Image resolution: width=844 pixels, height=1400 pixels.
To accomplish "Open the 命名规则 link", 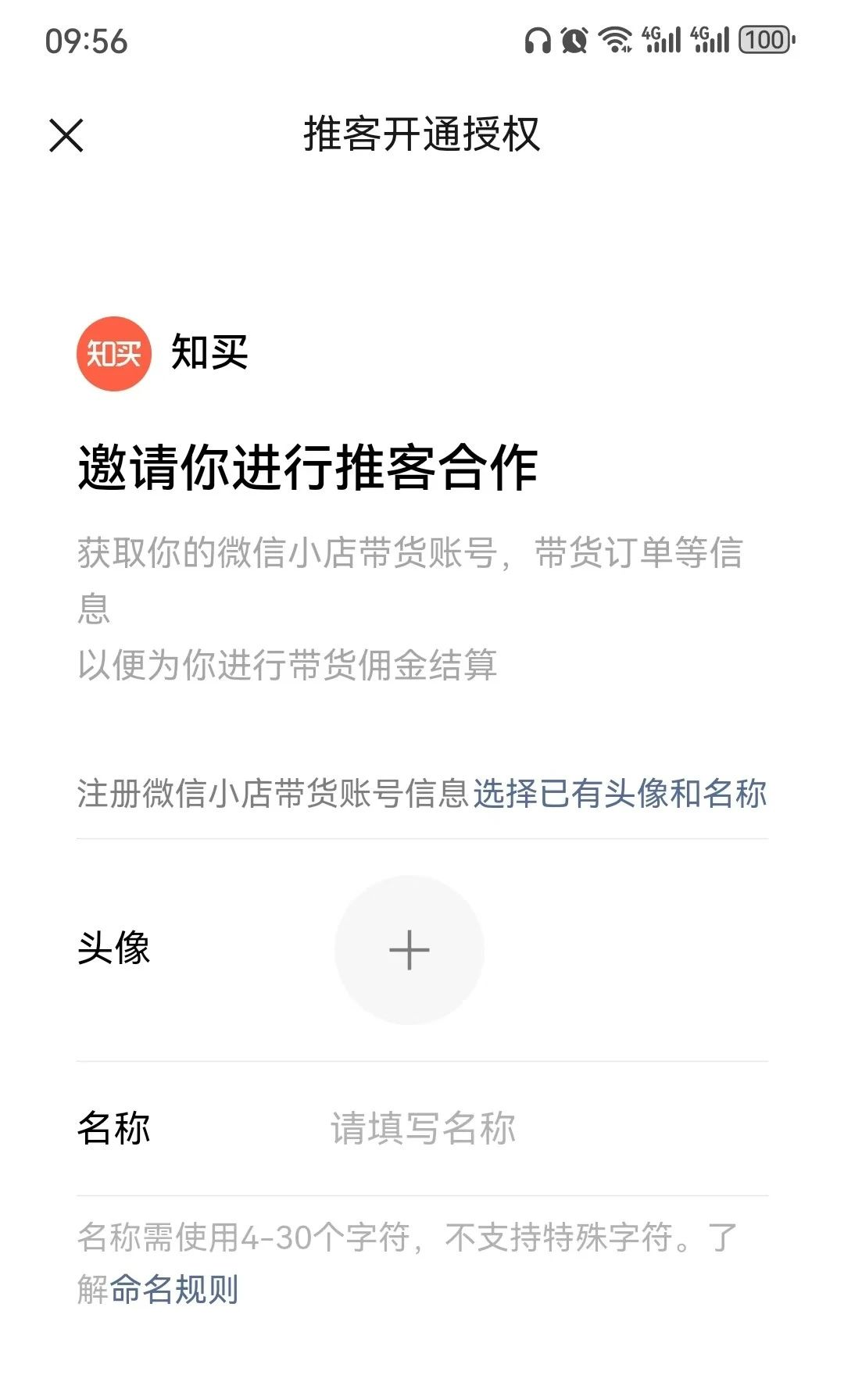I will pyautogui.click(x=174, y=1289).
